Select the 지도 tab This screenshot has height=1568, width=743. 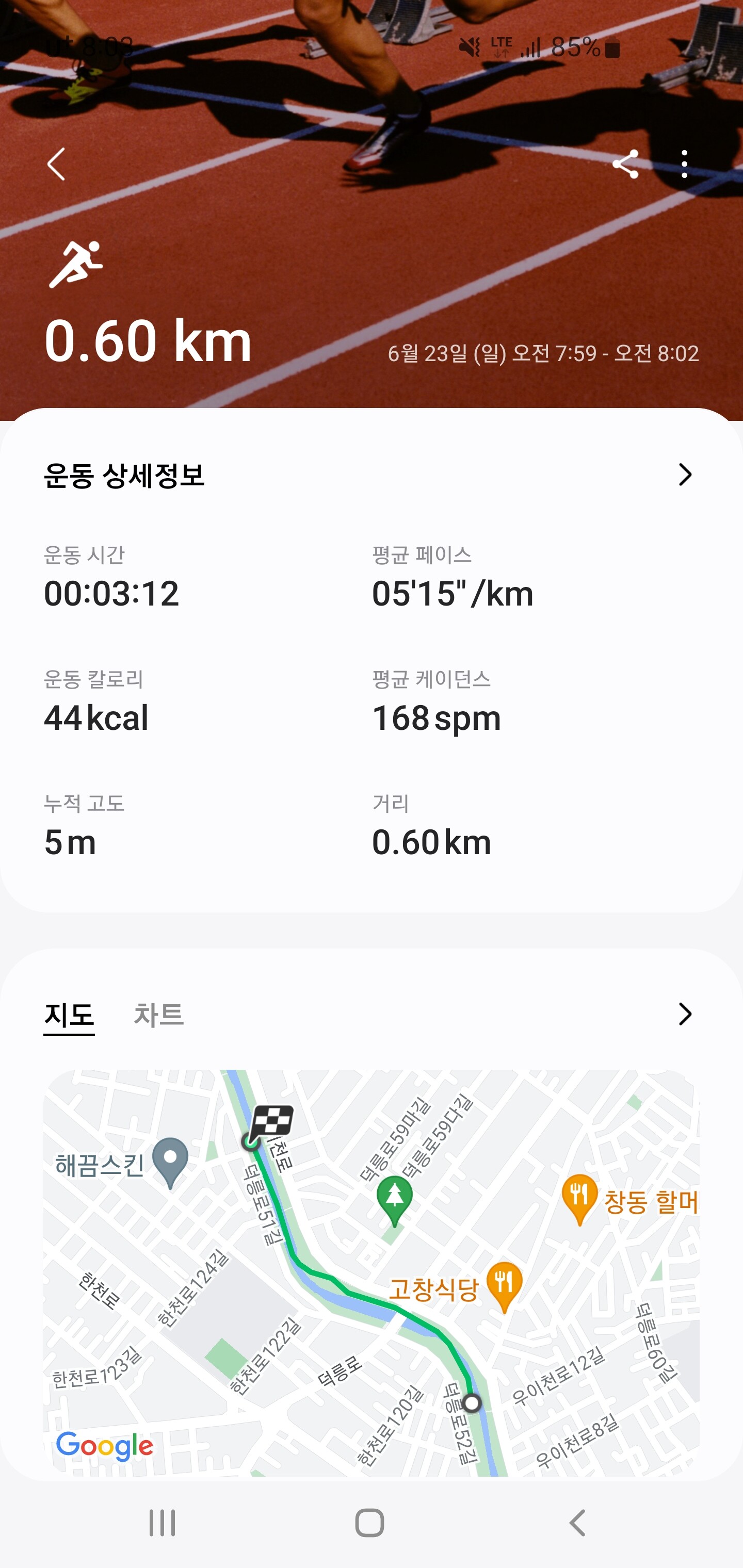[69, 1014]
